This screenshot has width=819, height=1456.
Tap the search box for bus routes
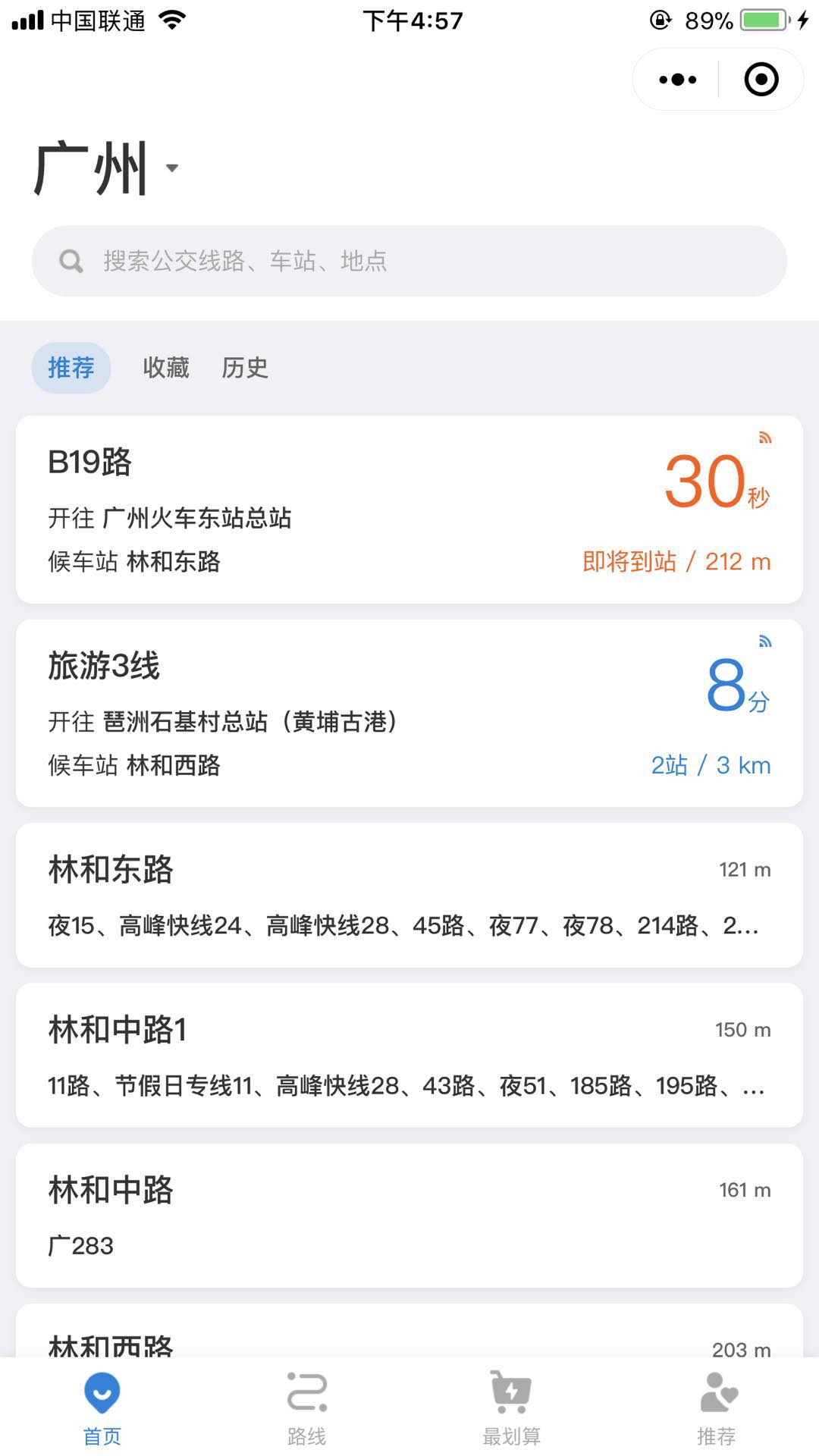pyautogui.click(x=409, y=261)
